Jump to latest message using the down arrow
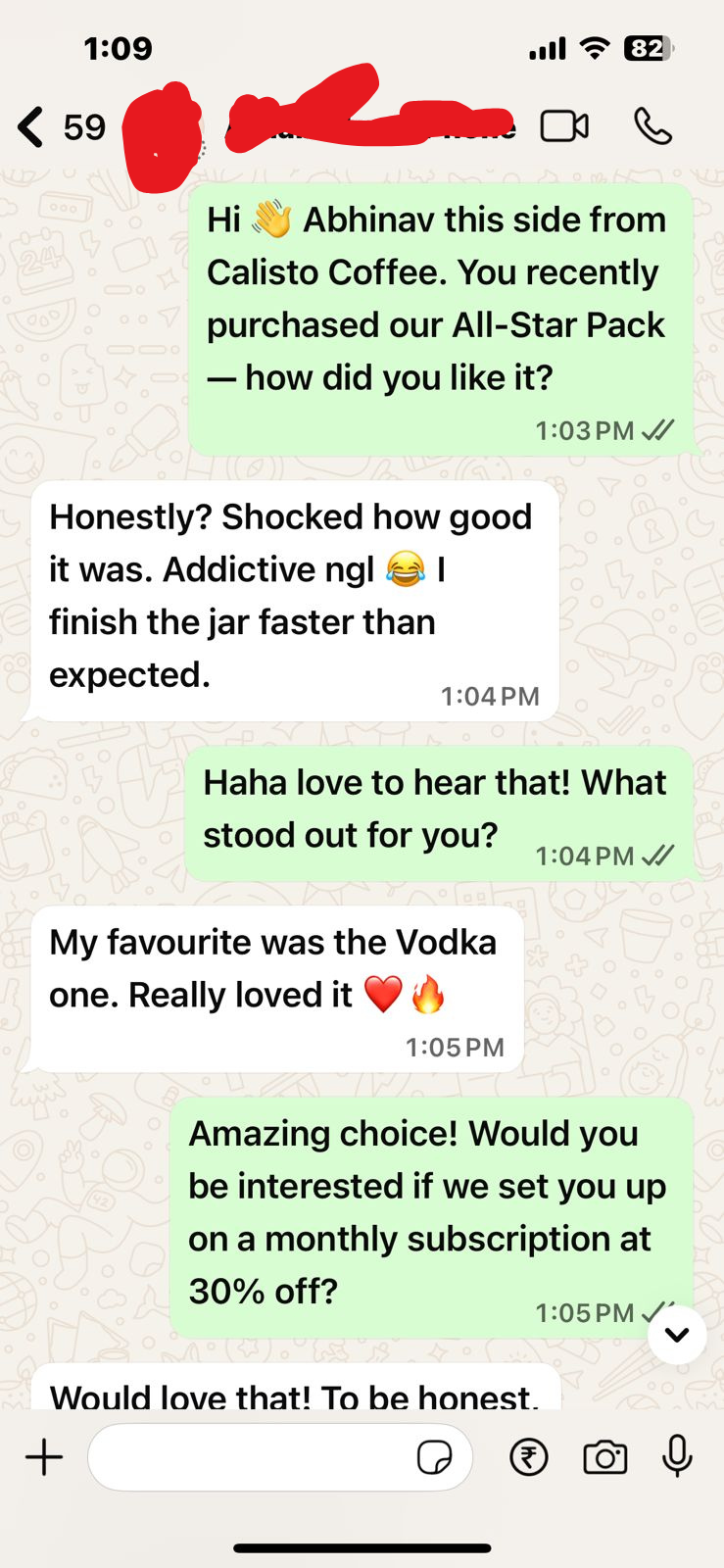The height and width of the screenshot is (1568, 724). [x=677, y=1335]
